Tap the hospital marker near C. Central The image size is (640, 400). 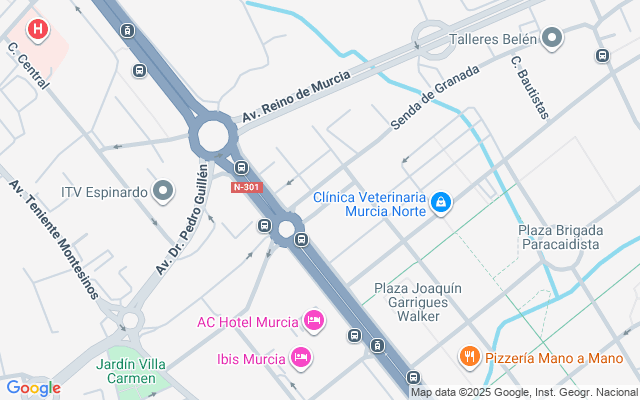[38, 29]
